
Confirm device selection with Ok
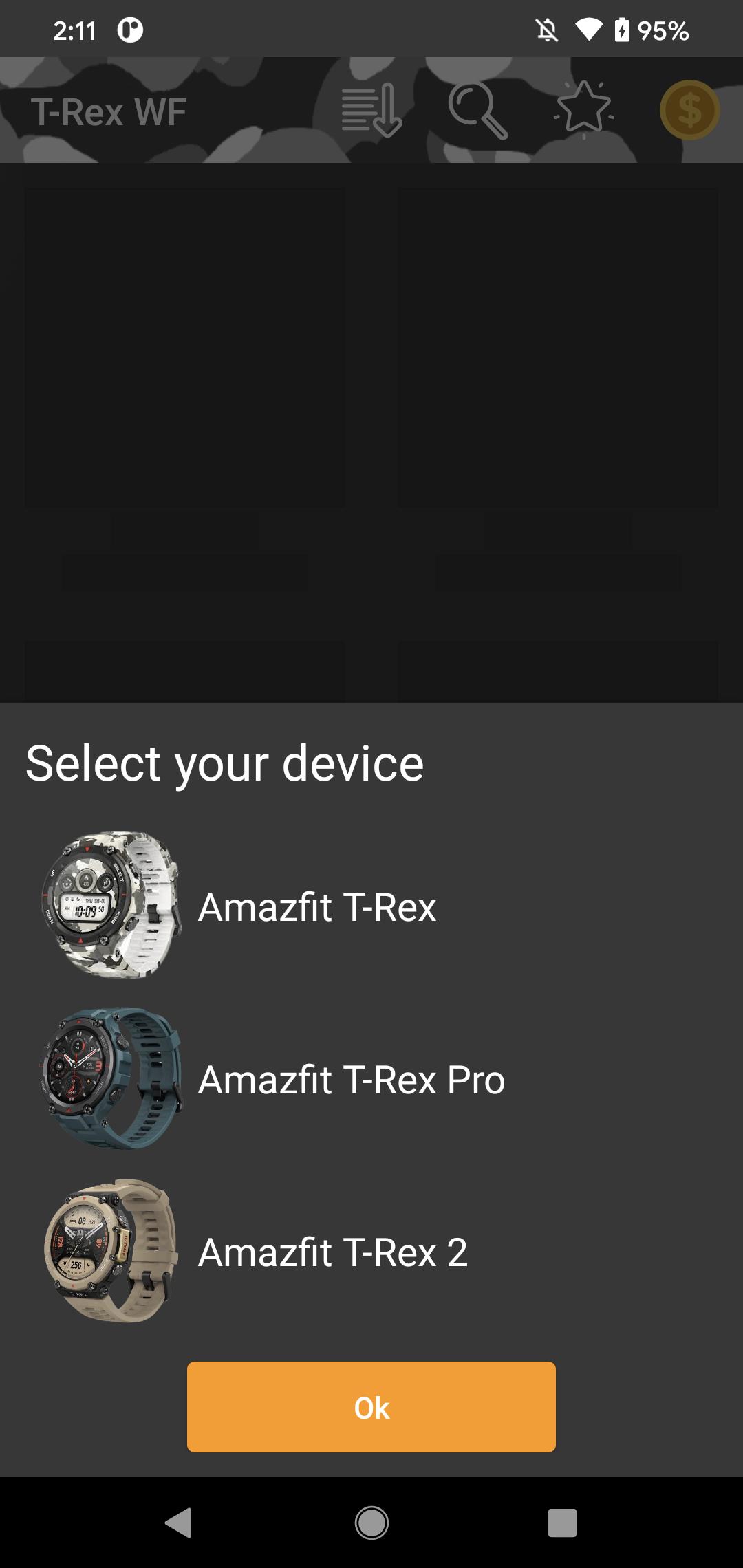(x=371, y=1407)
